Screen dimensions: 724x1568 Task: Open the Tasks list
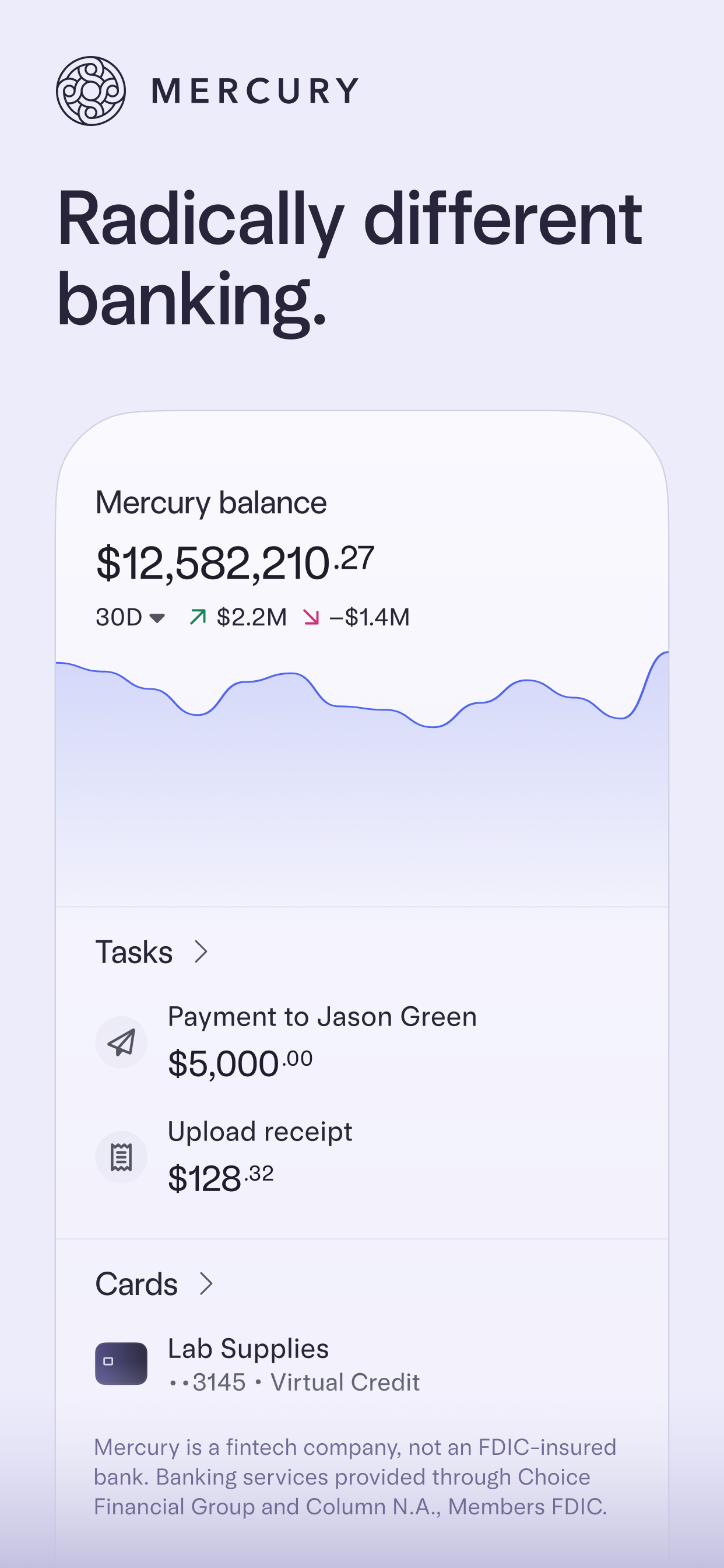135,951
